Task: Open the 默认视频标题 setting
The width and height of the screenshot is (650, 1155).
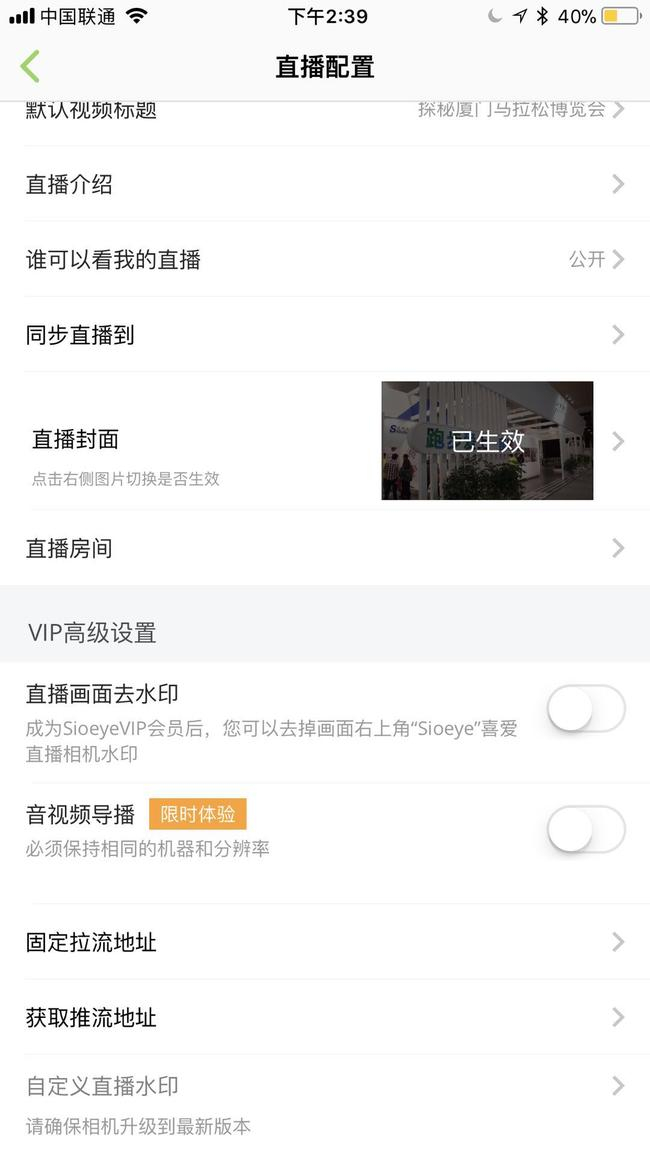Action: (324, 112)
